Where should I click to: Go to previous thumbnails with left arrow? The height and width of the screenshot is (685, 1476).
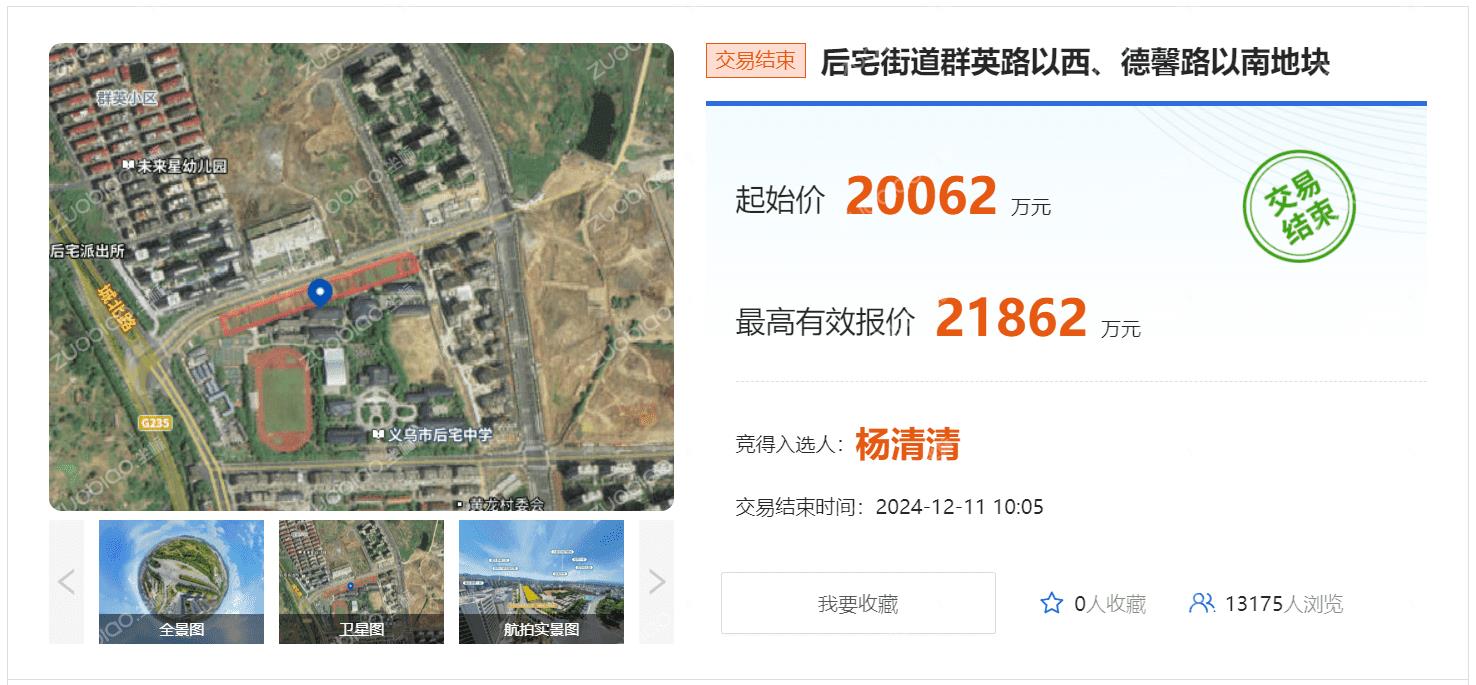[67, 582]
